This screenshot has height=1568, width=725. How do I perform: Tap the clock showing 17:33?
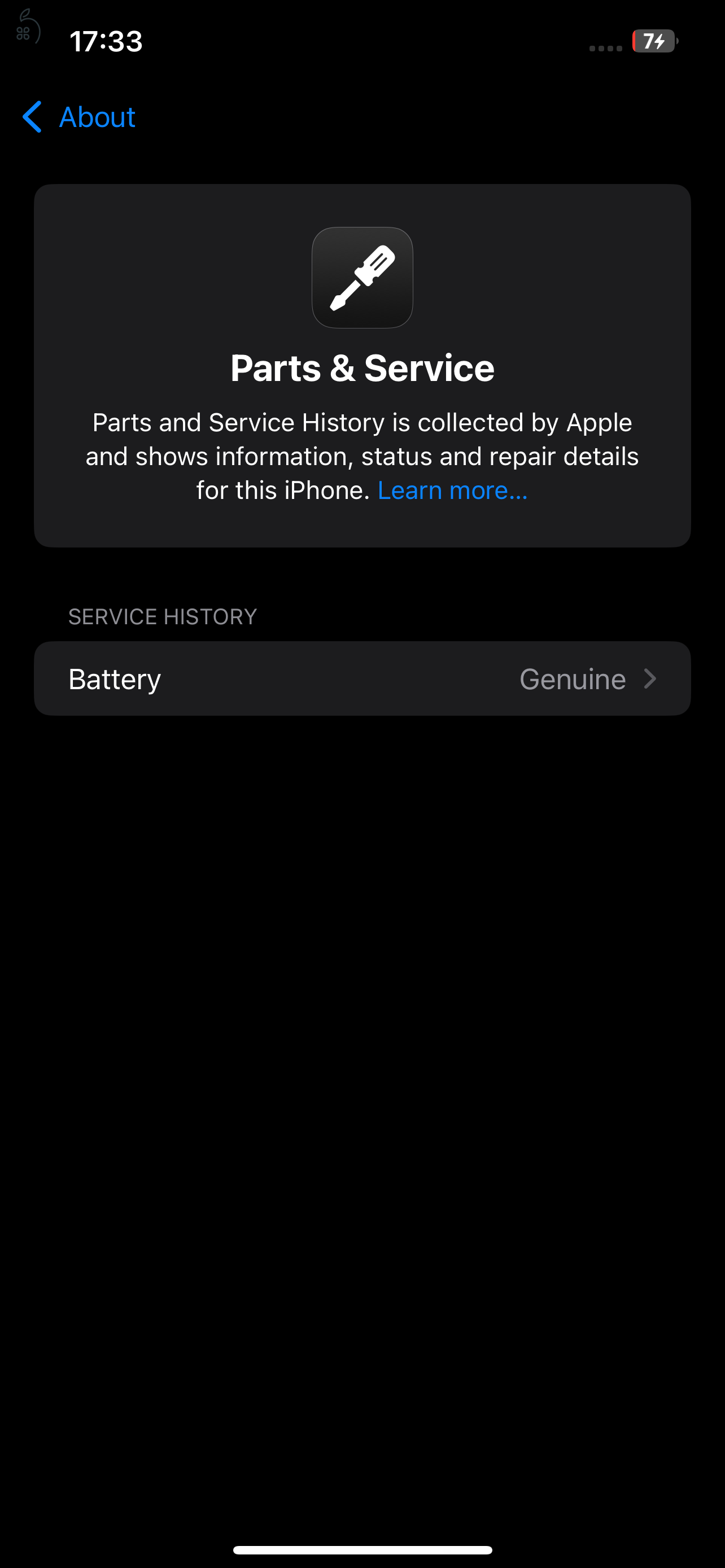[106, 41]
